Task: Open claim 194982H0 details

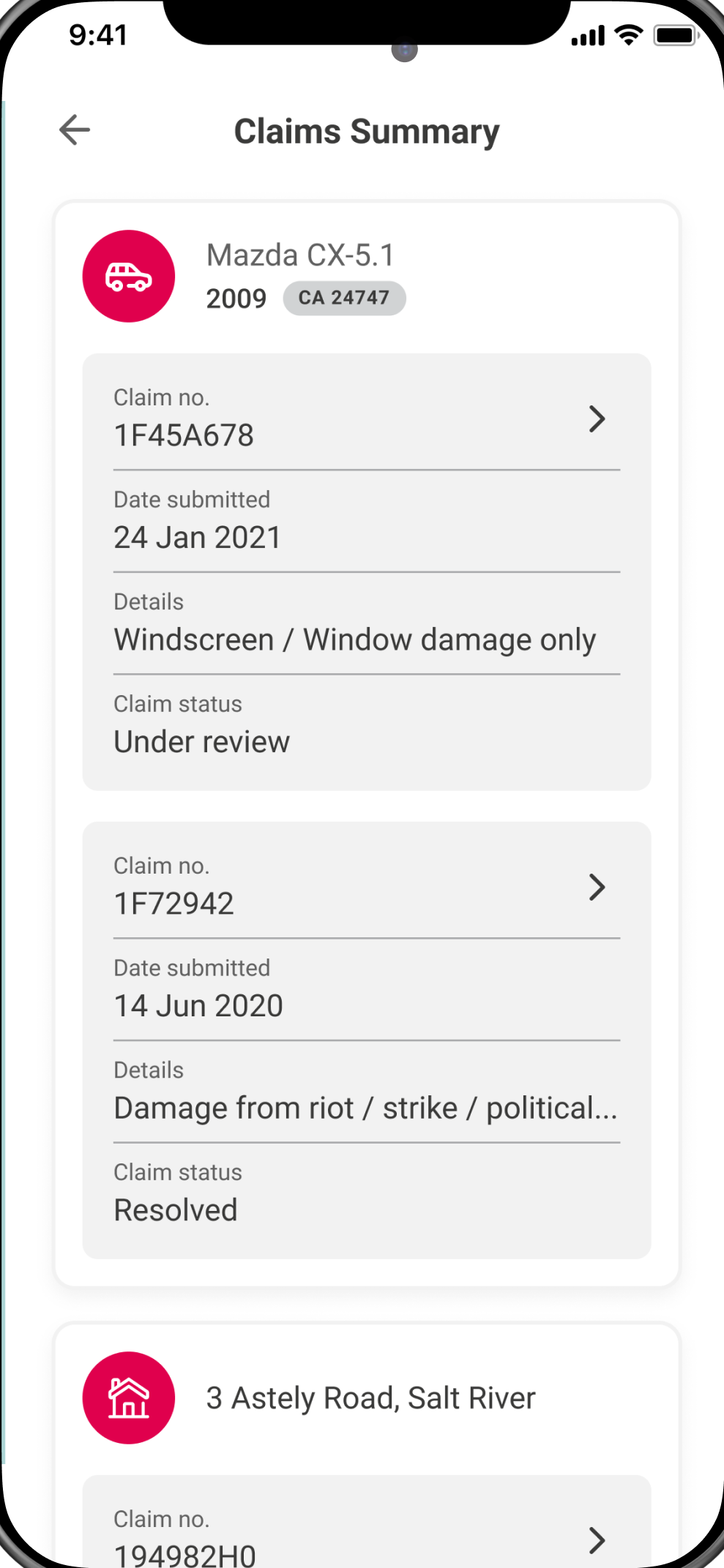Action: (597, 1540)
